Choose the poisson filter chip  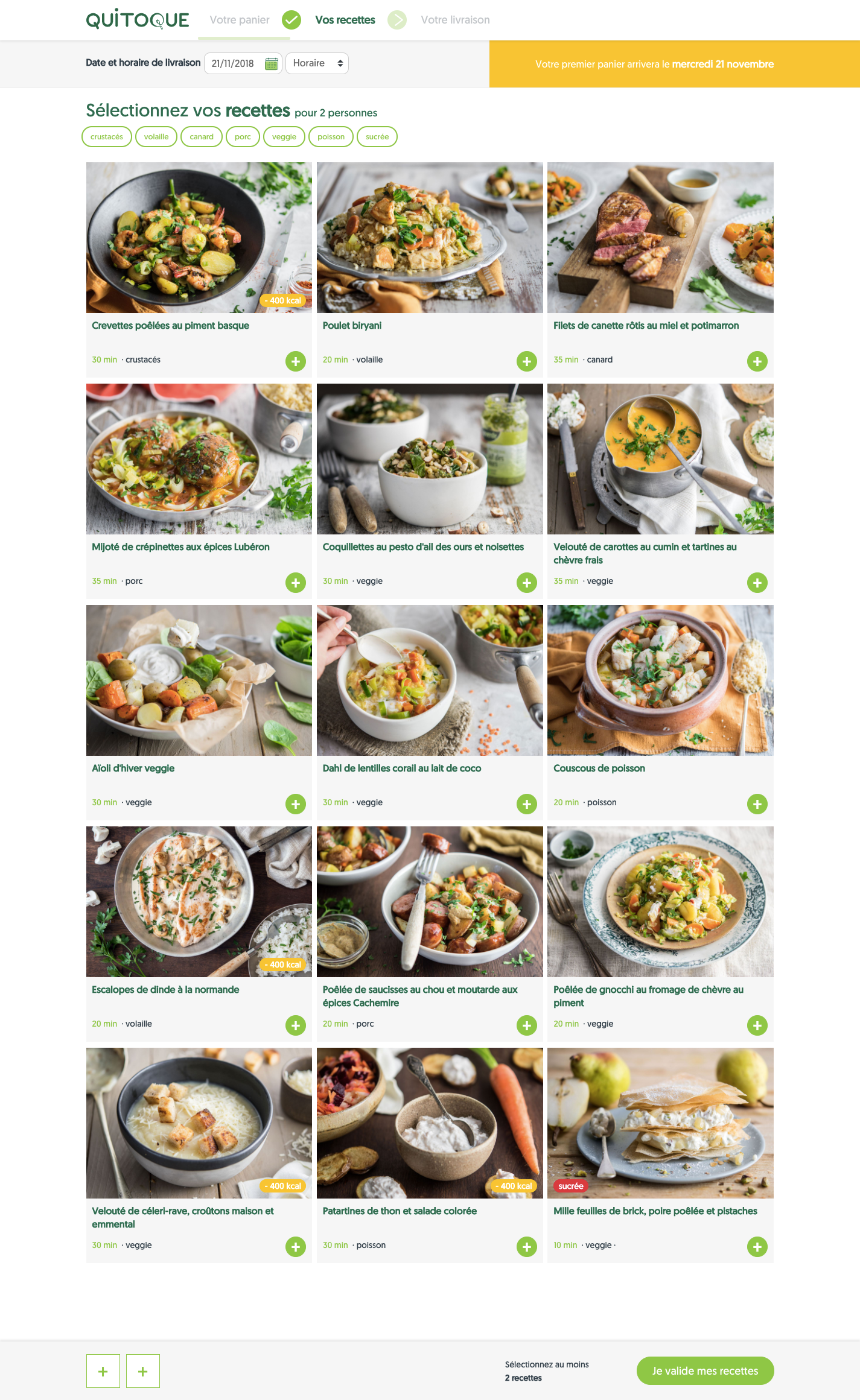tap(331, 137)
